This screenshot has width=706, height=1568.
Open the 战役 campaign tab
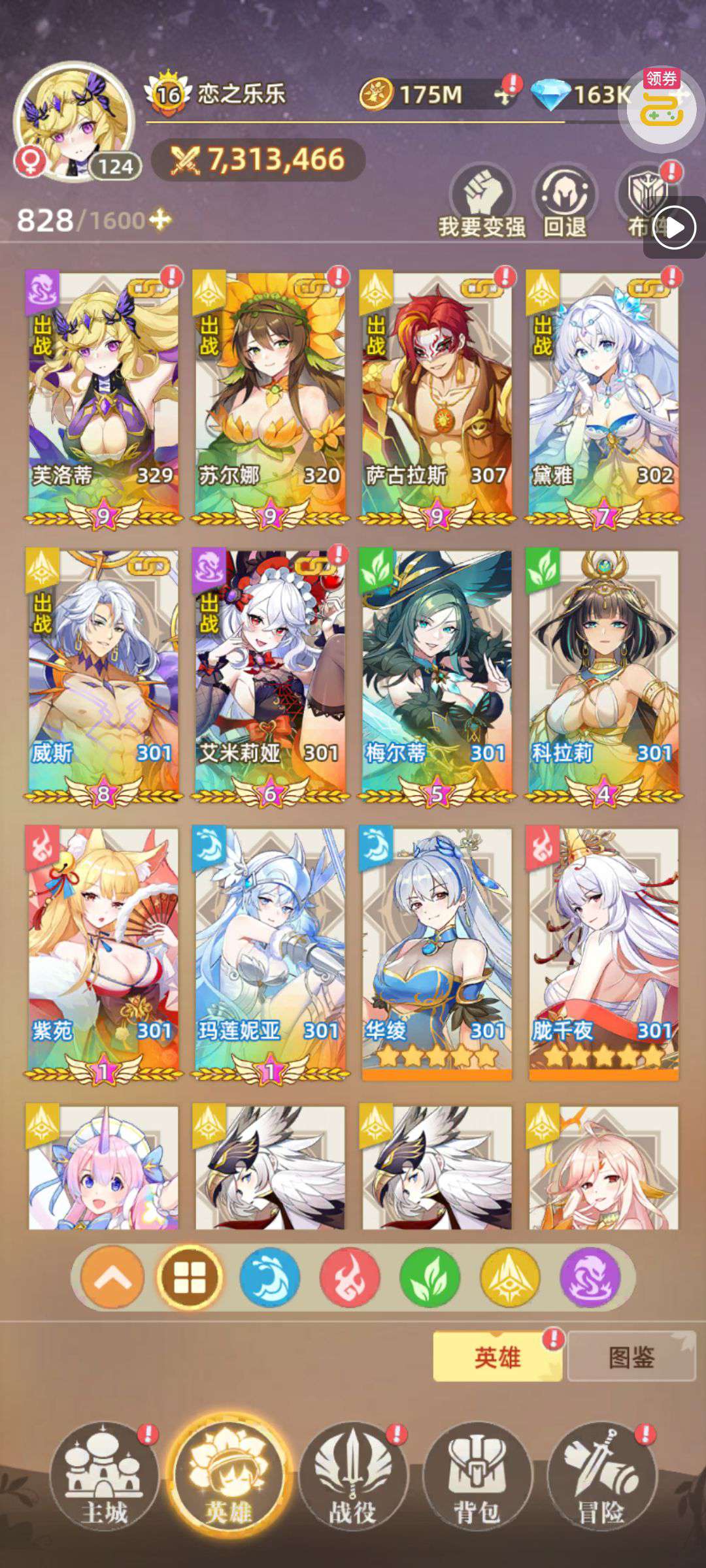(353, 1475)
